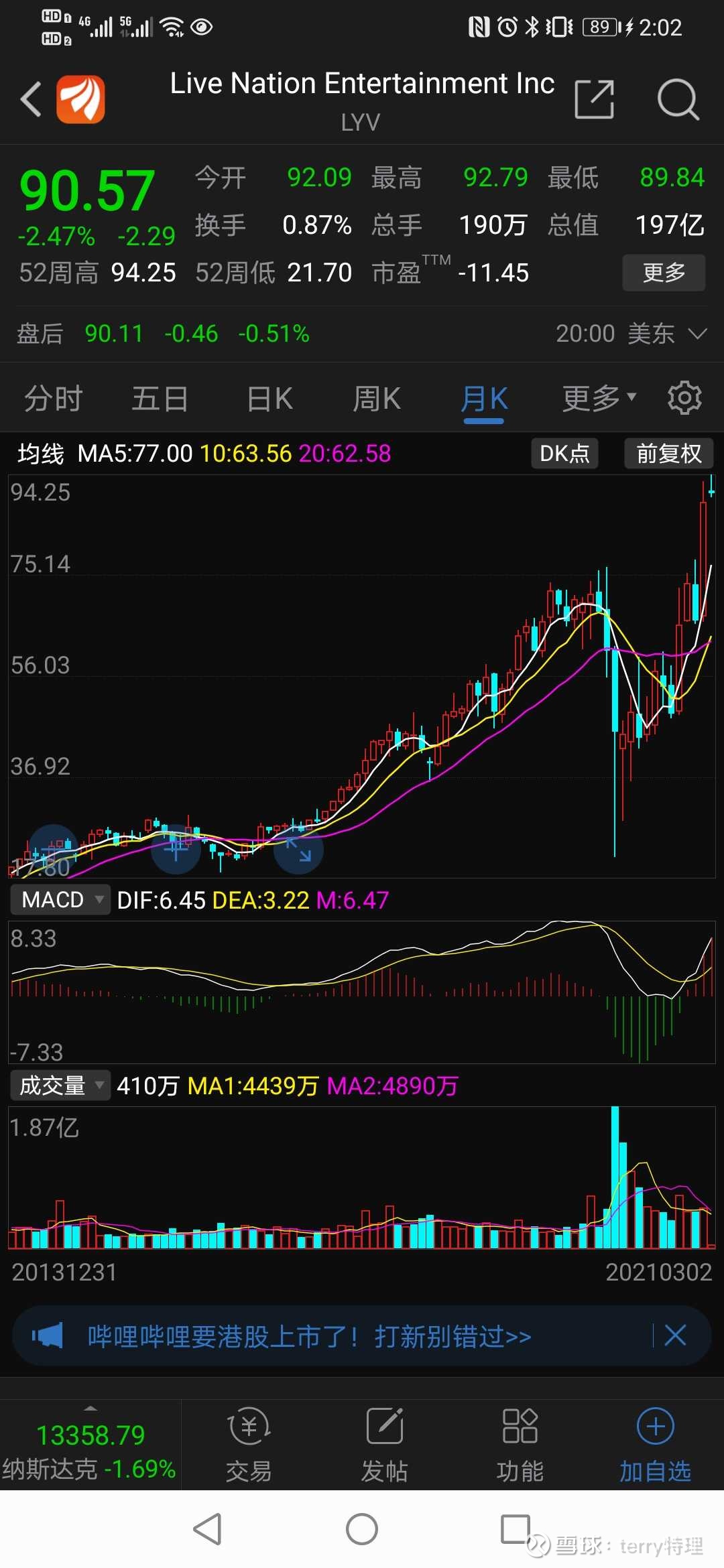Tap the 更多 button for more stock details
The image size is (724, 1568).
coord(663,273)
